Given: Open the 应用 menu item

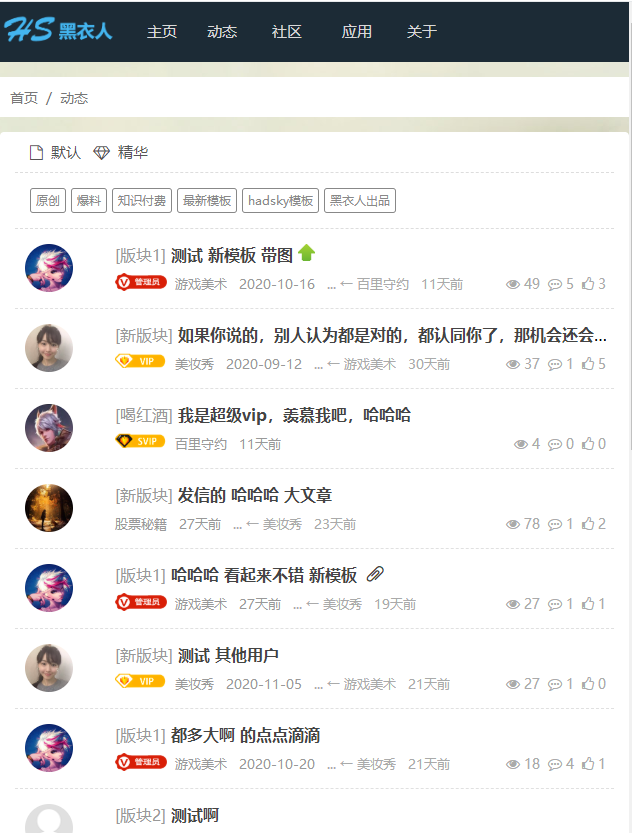Looking at the screenshot, I should pyautogui.click(x=357, y=31).
